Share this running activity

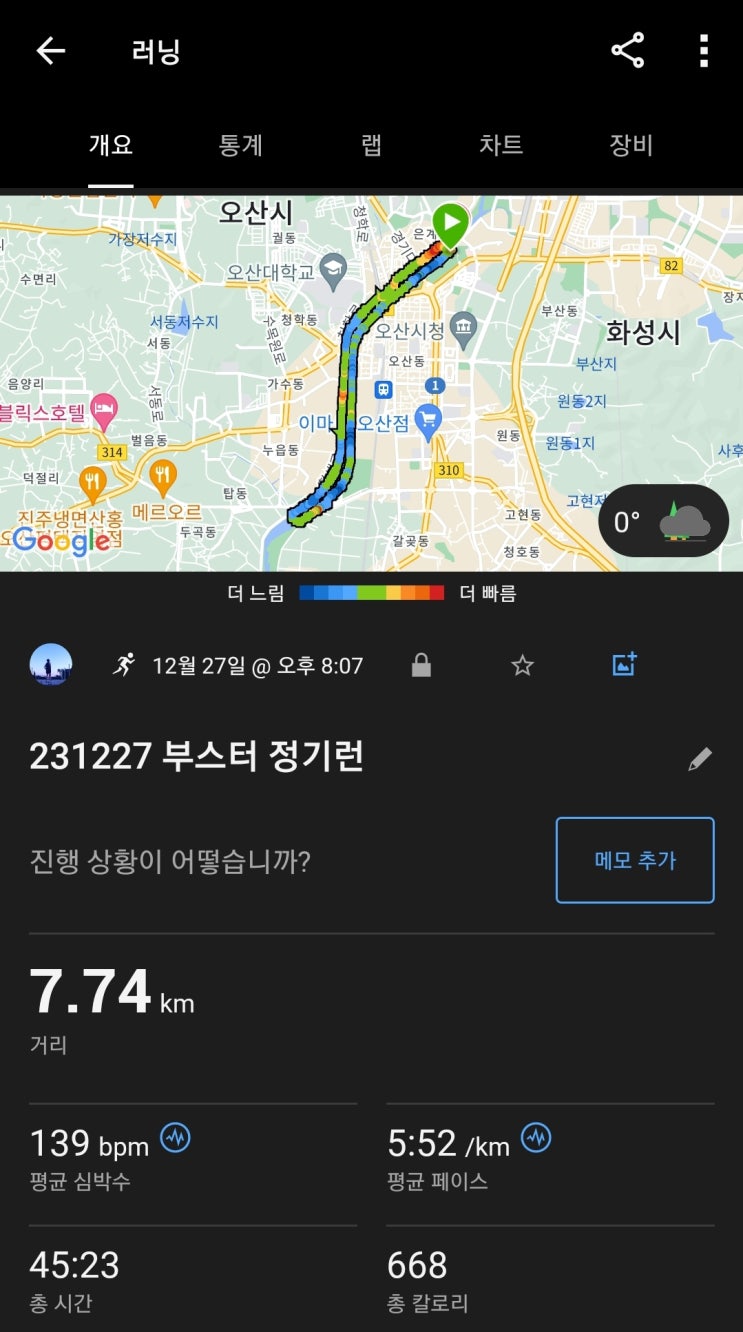click(x=627, y=51)
